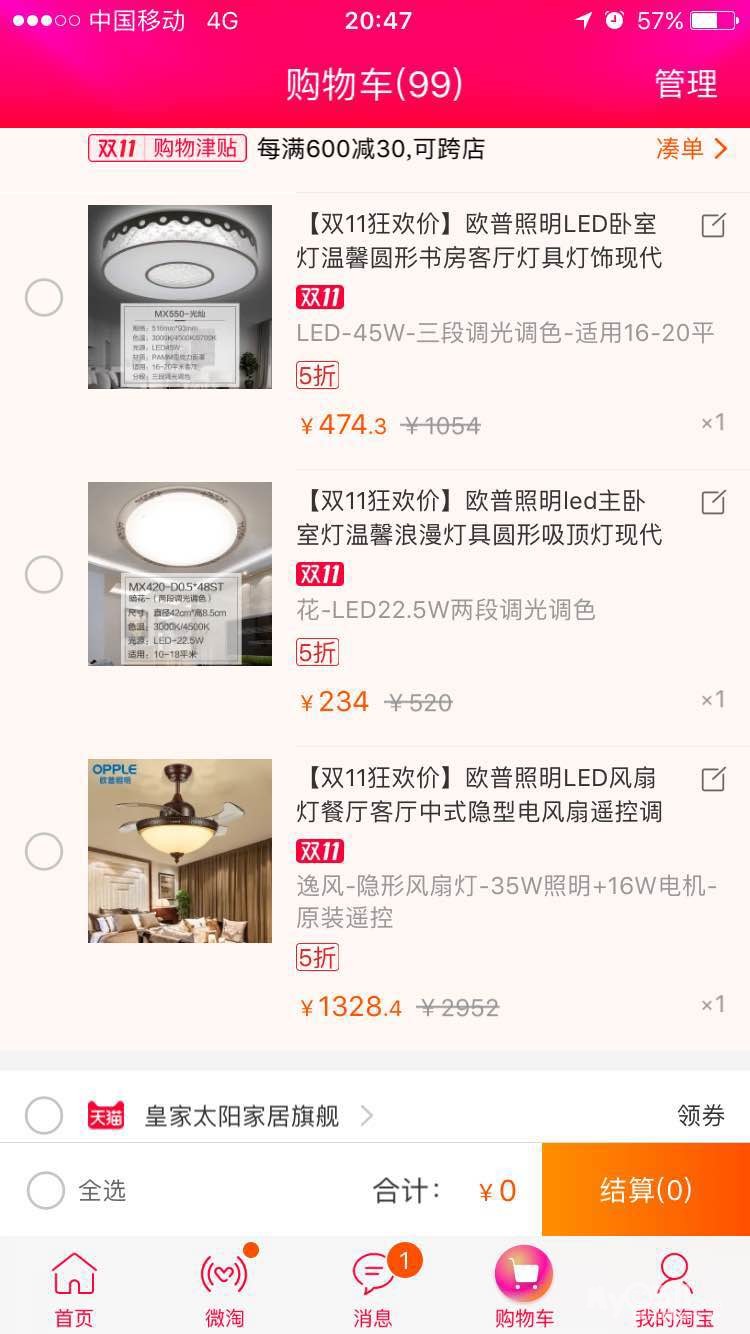The height and width of the screenshot is (1334, 750).
Task: Check the 全选 select-all option
Action: coord(46,1190)
